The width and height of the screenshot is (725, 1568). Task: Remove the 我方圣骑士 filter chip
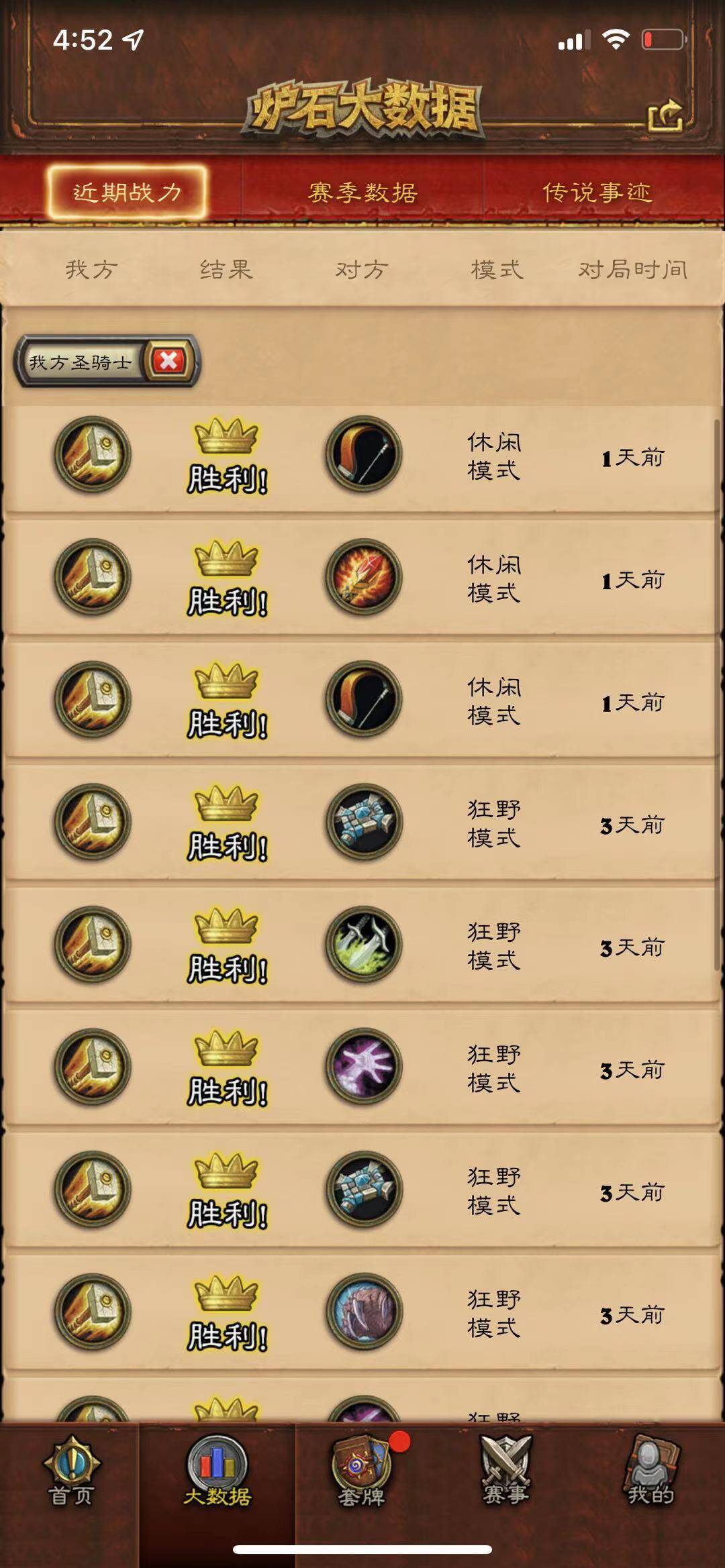click(168, 361)
